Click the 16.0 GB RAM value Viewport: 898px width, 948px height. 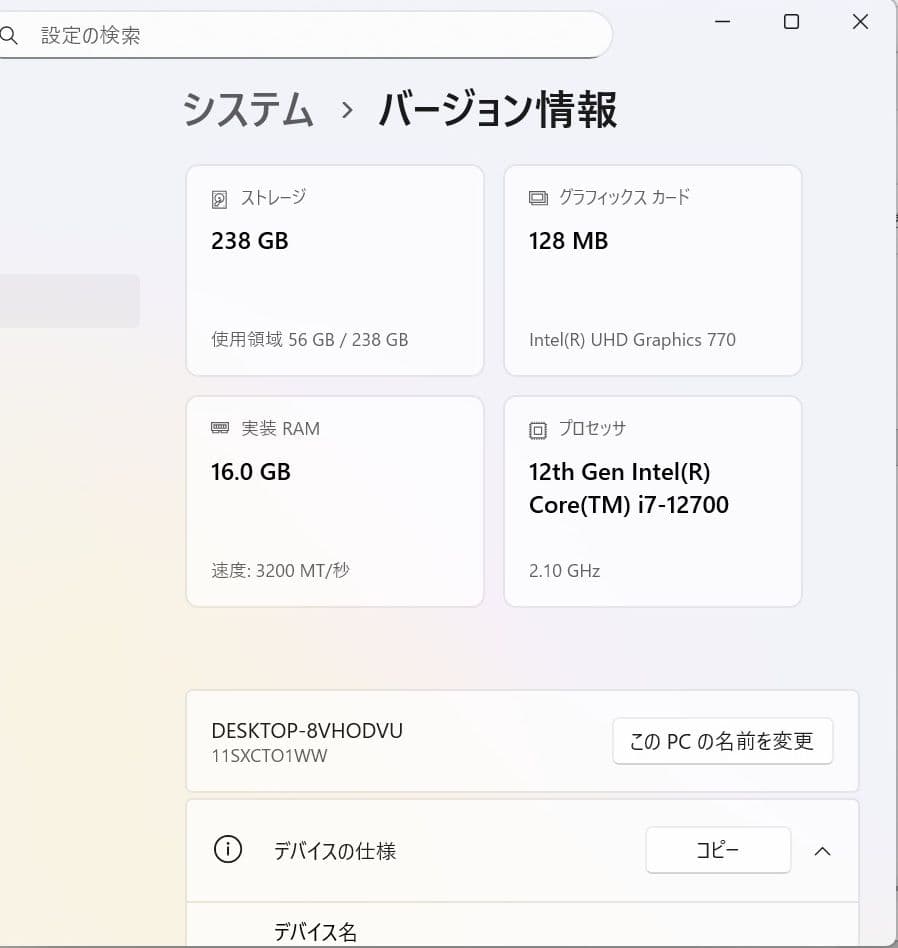click(x=250, y=471)
